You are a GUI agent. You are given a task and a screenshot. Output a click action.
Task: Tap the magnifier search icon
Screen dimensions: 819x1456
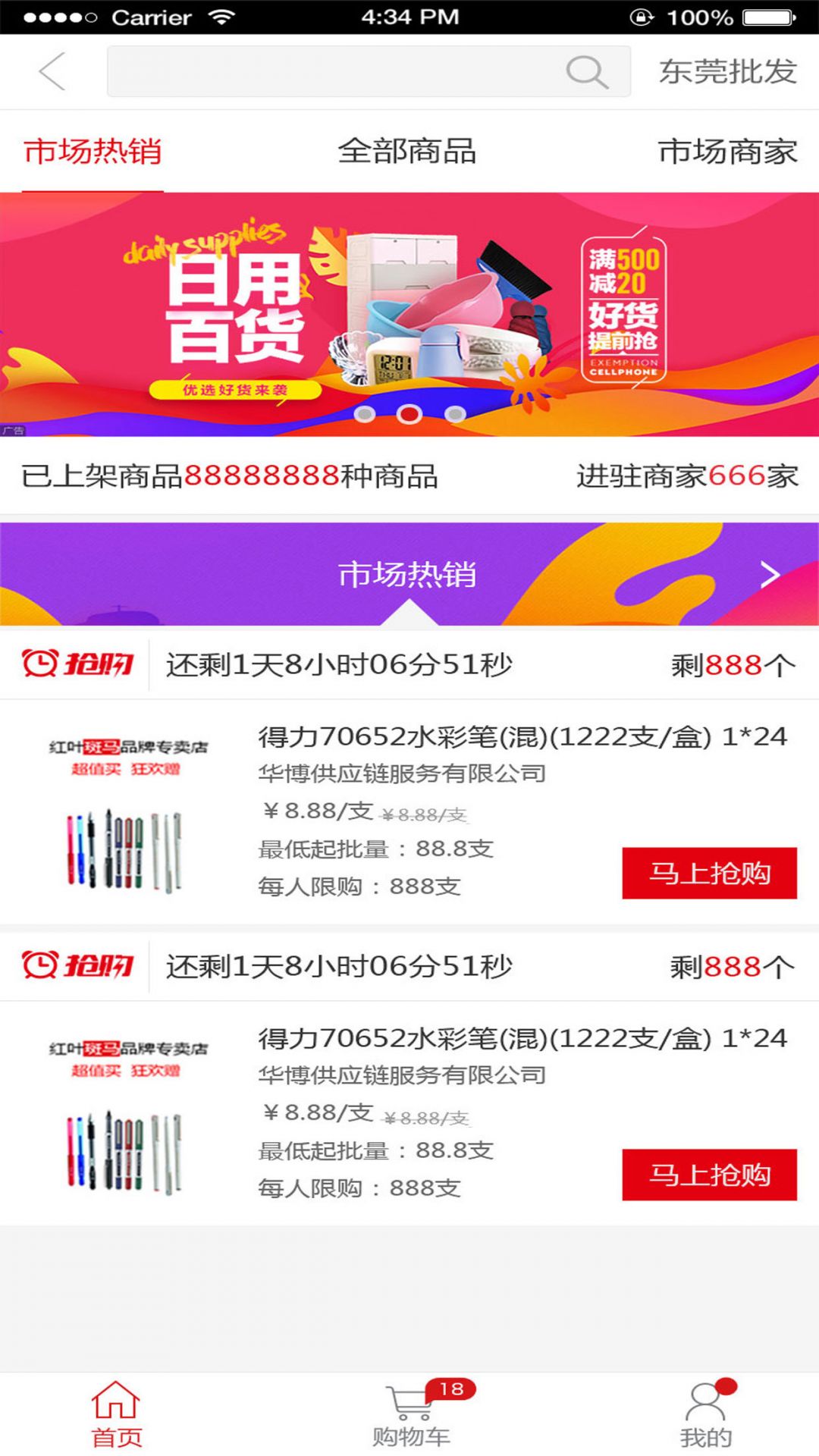(x=586, y=72)
